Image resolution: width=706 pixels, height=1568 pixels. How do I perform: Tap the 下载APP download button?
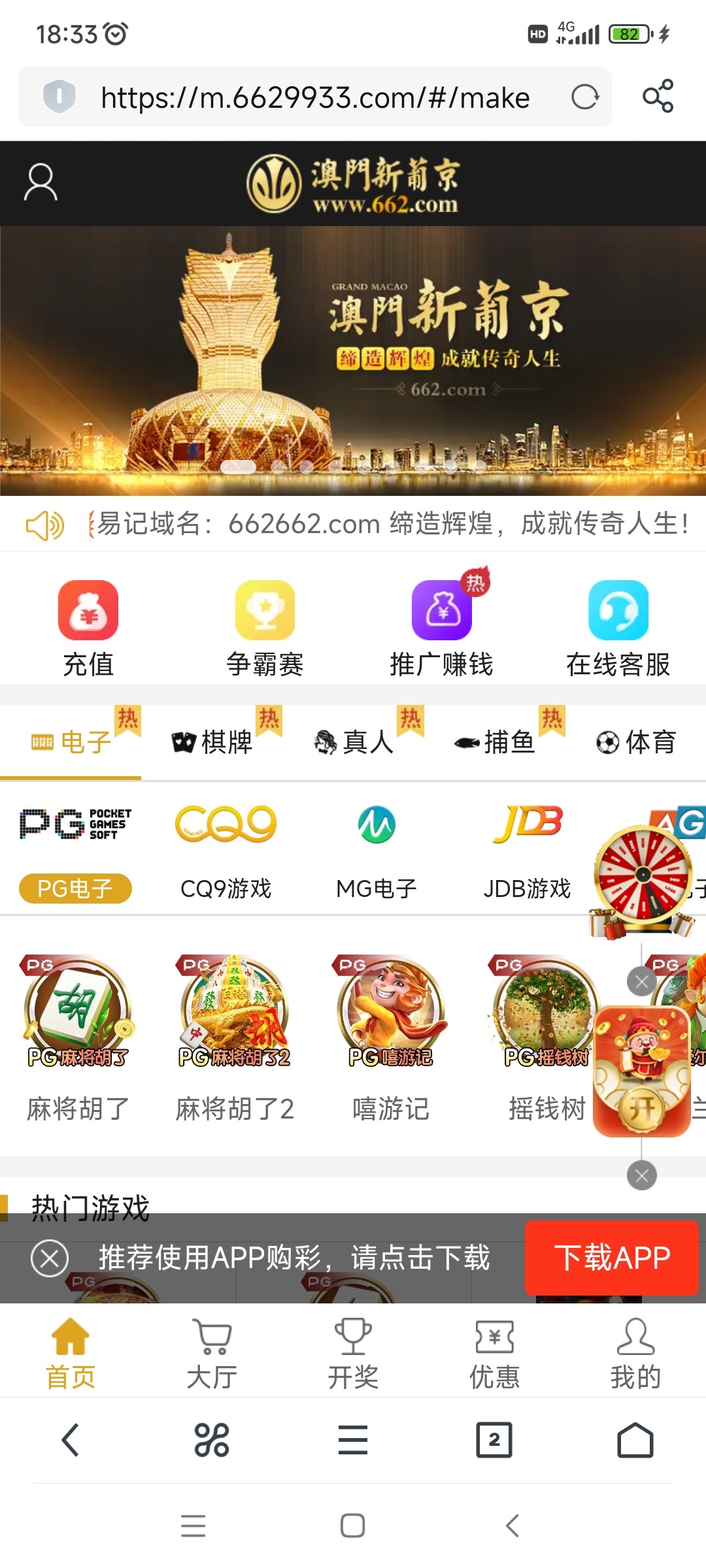click(x=612, y=1258)
